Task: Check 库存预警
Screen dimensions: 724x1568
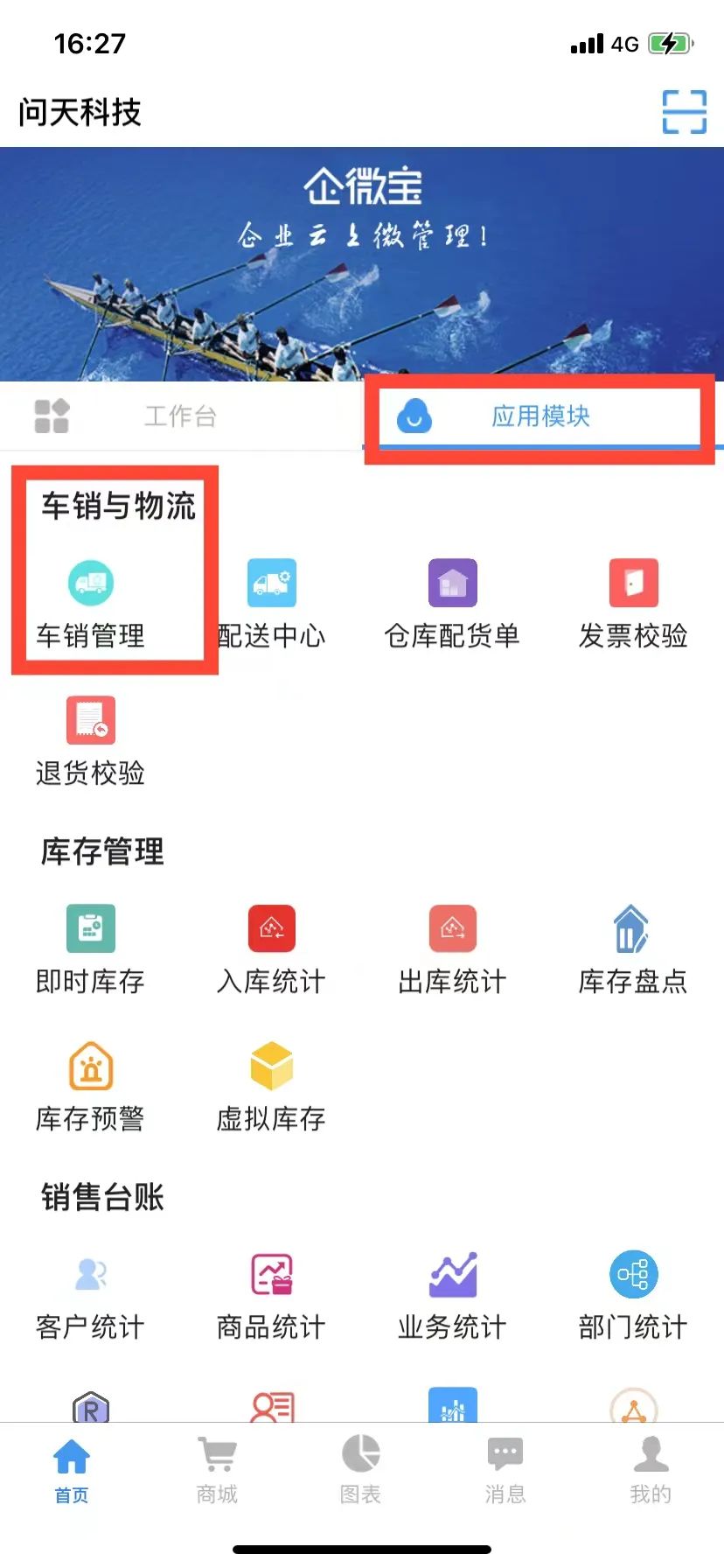Action: tap(91, 1086)
